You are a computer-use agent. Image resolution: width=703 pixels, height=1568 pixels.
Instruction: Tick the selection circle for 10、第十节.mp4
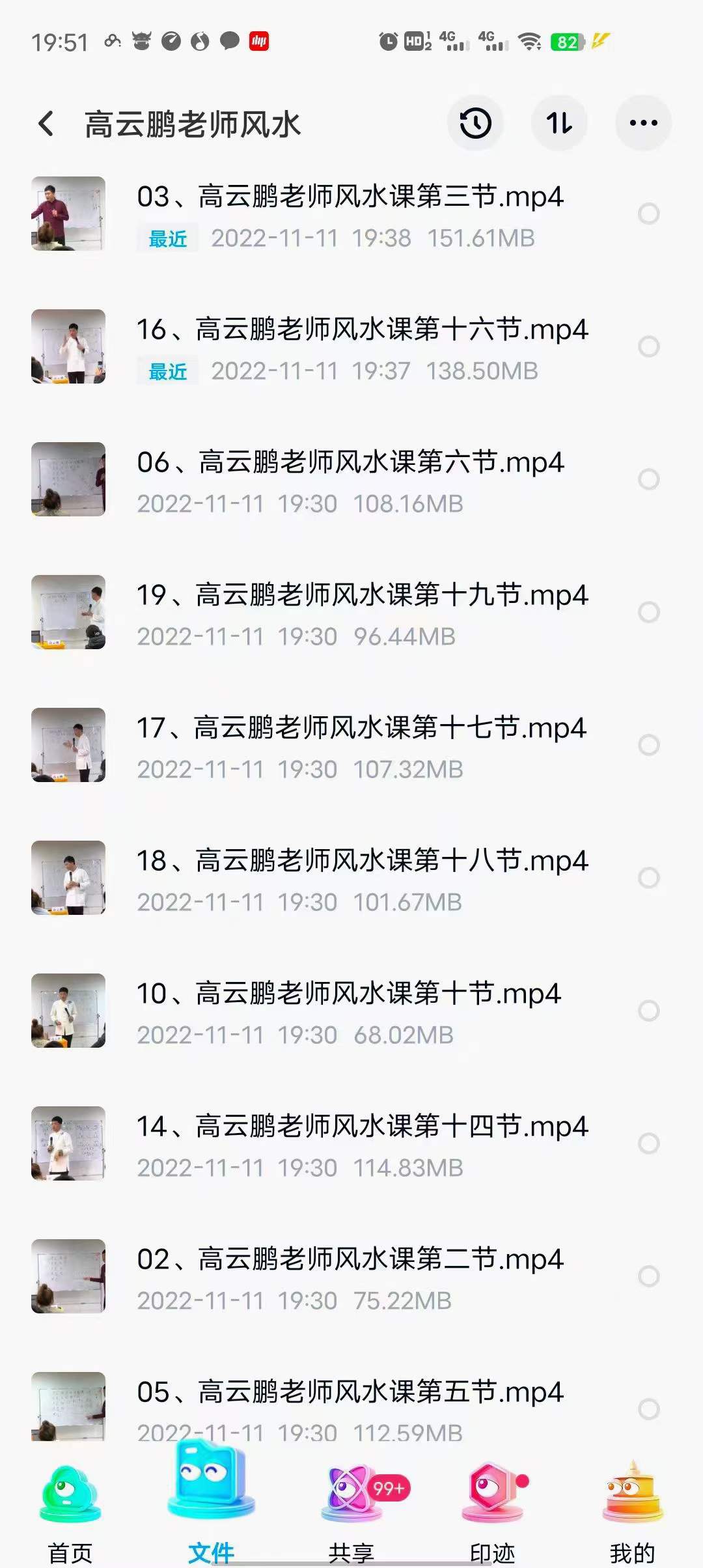(x=648, y=1011)
